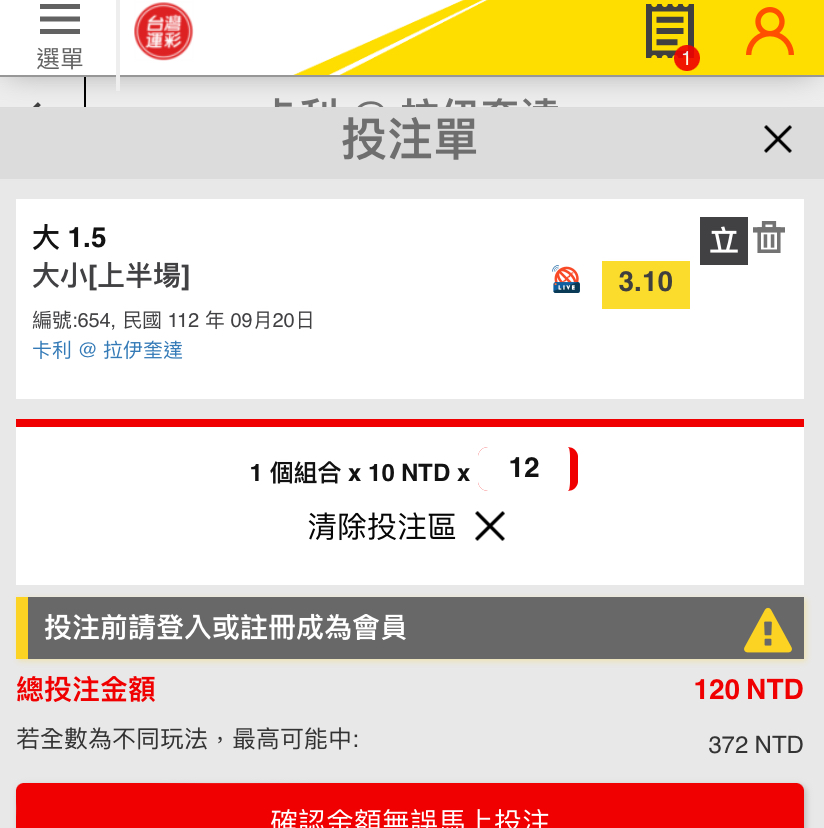Close the 投注單 panel
The image size is (824, 828).
coord(777,140)
